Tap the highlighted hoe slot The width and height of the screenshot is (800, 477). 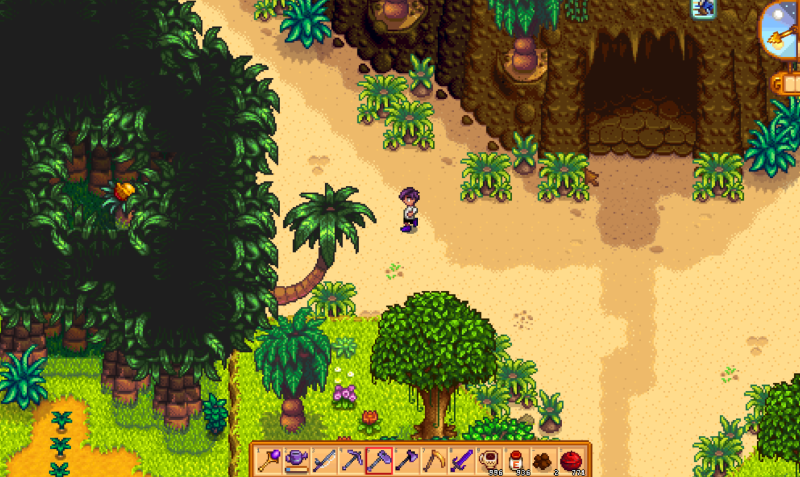(x=378, y=460)
